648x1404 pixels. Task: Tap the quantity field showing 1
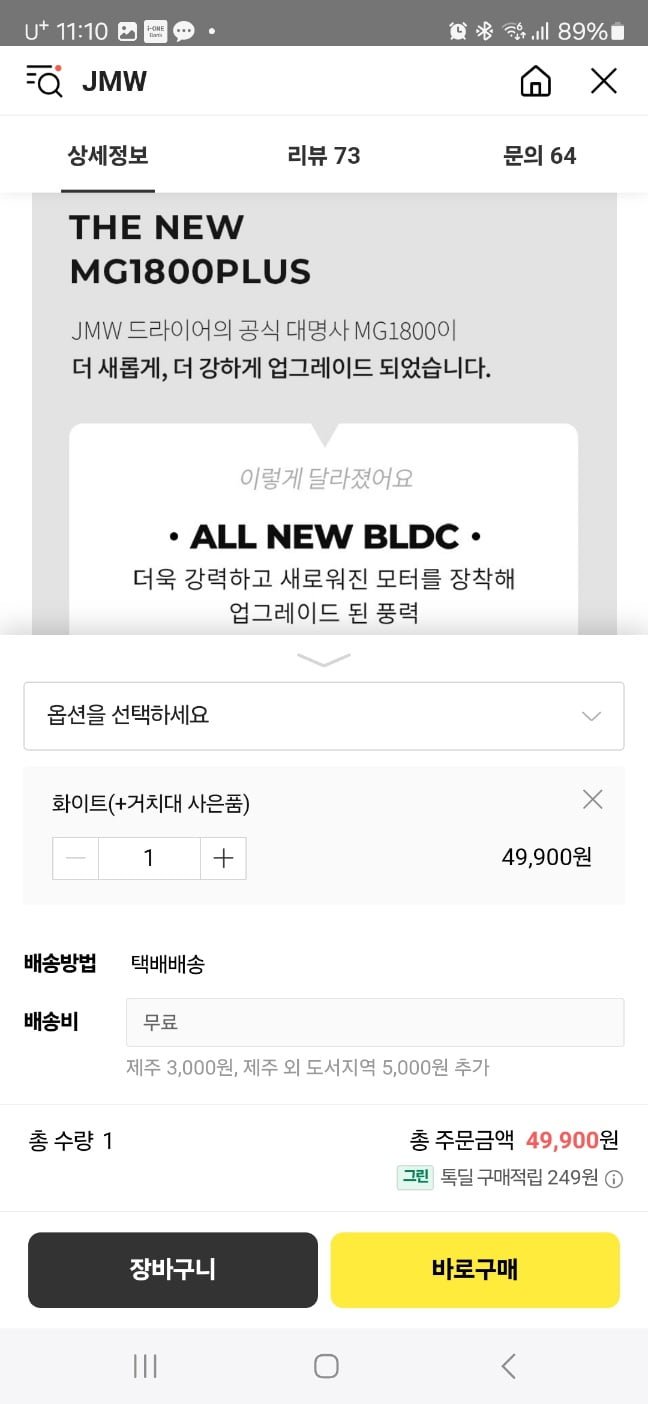pos(149,858)
